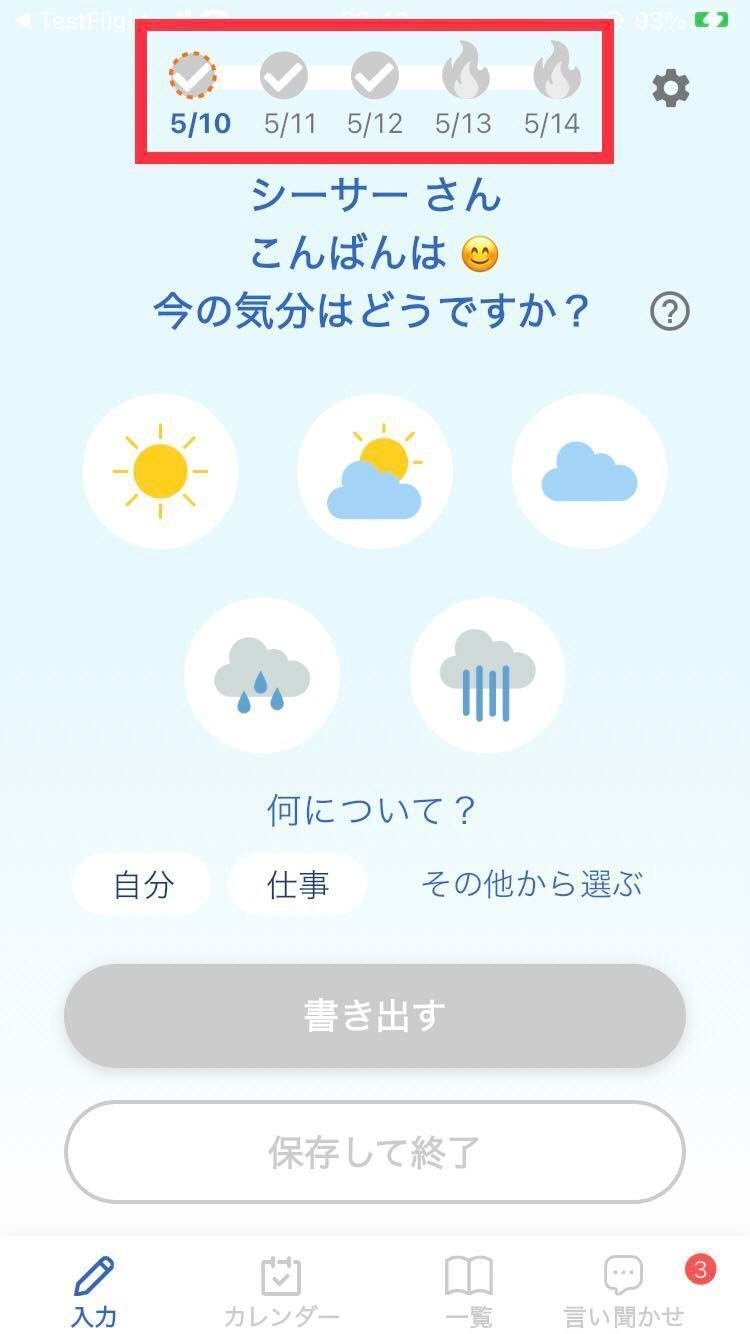Toggle the 自分 topic chip
The width and height of the screenshot is (750, 1334).
141,884
